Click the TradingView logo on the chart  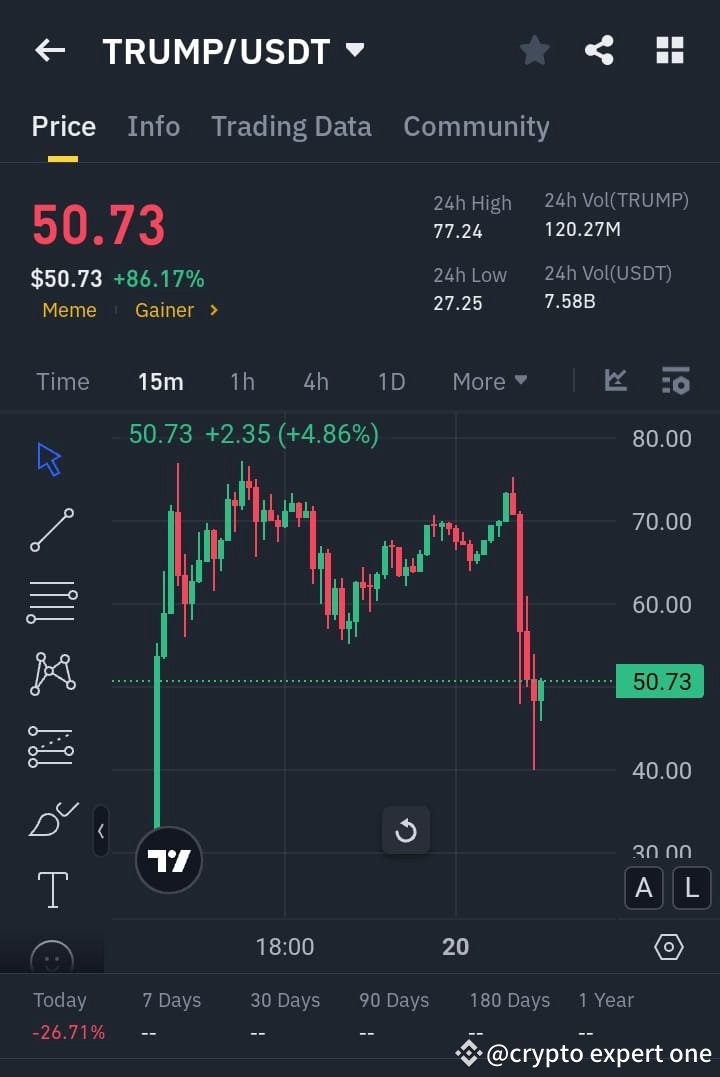(x=168, y=859)
